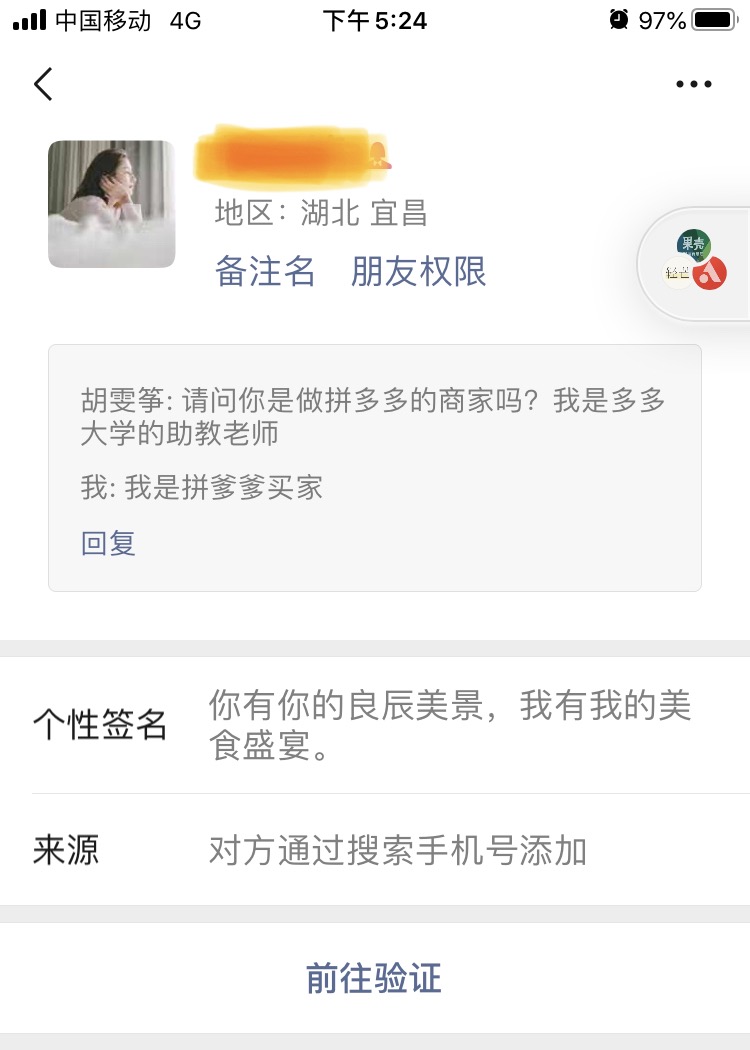Tap 备注名 to set a remark name
Screen dimensions: 750x1050
pos(265,272)
